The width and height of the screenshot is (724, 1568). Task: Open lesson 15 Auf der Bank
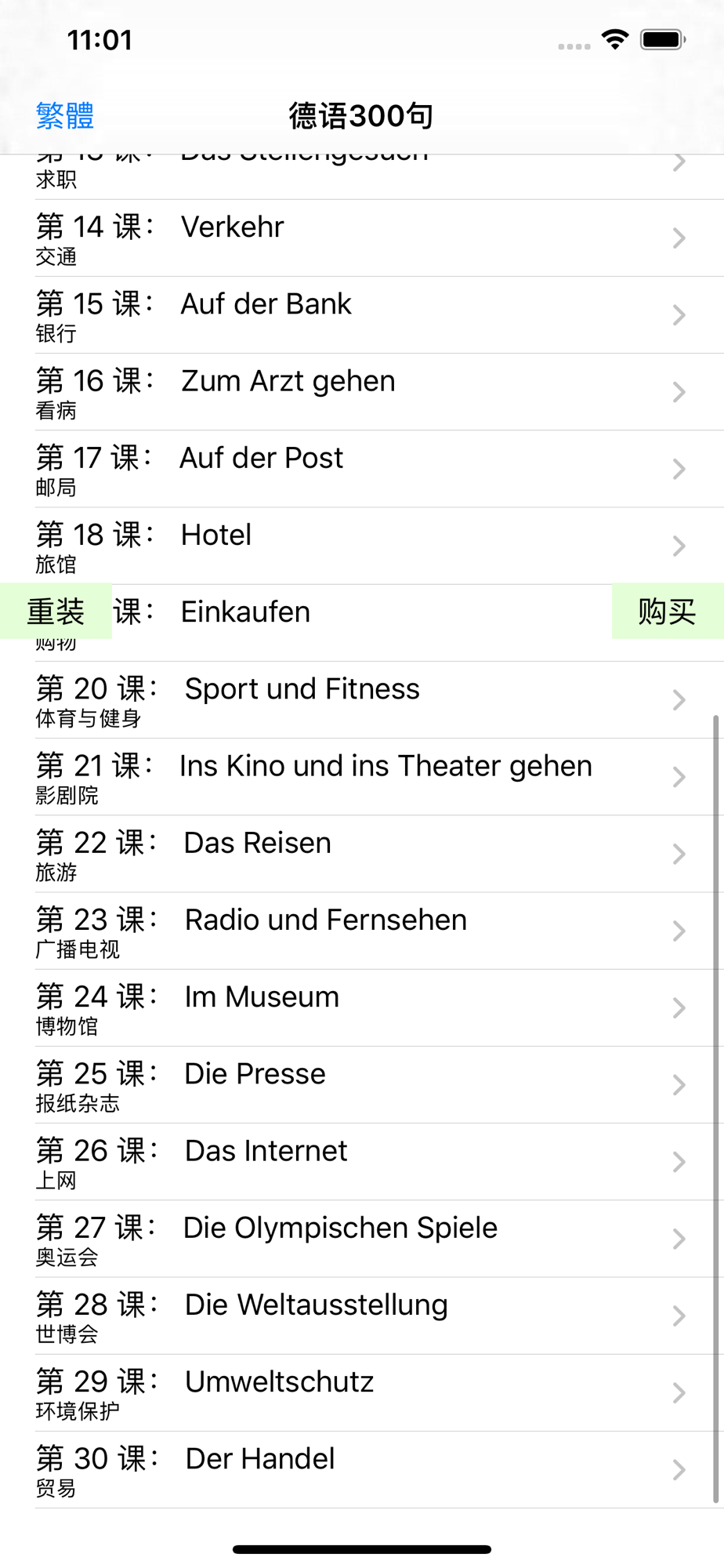click(360, 314)
